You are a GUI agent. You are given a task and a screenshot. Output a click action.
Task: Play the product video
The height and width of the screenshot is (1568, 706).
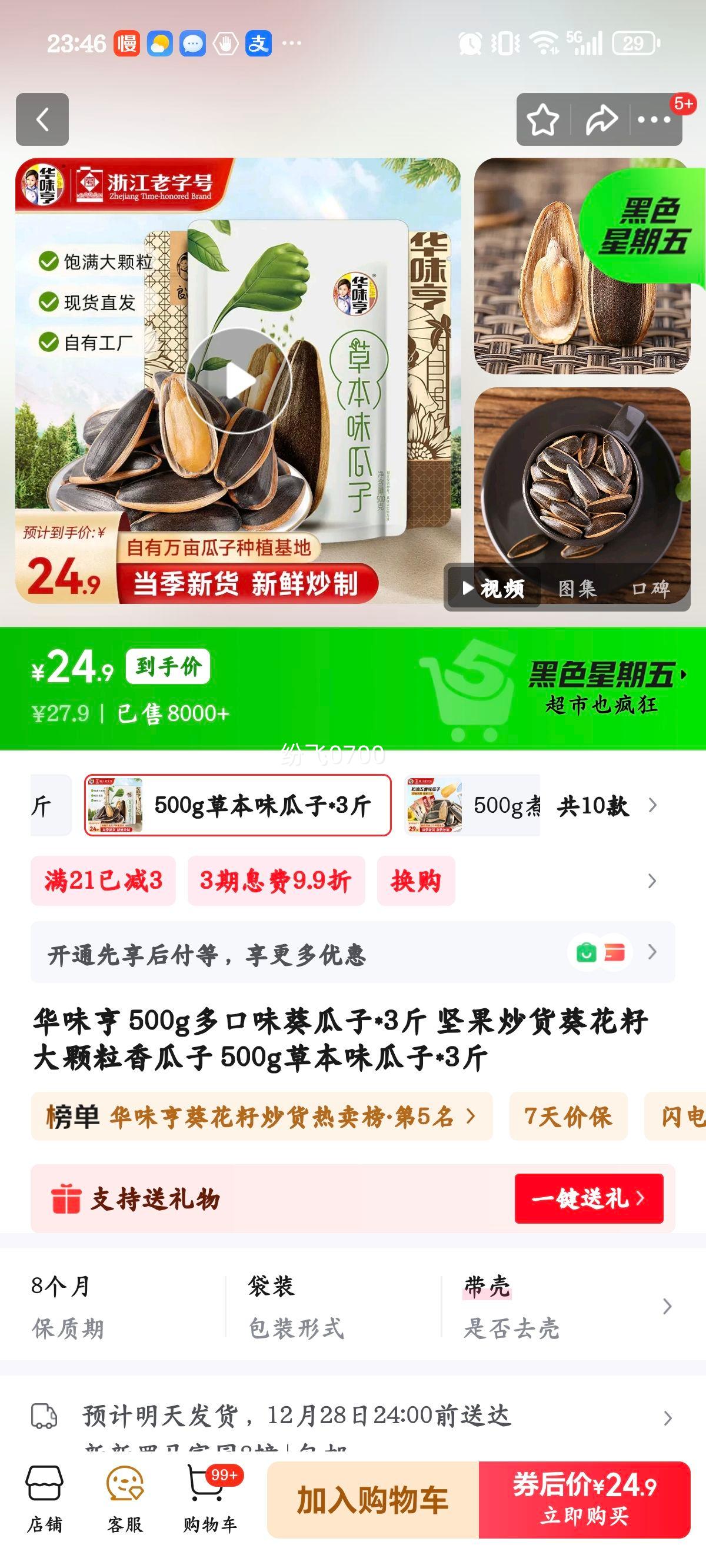(241, 381)
